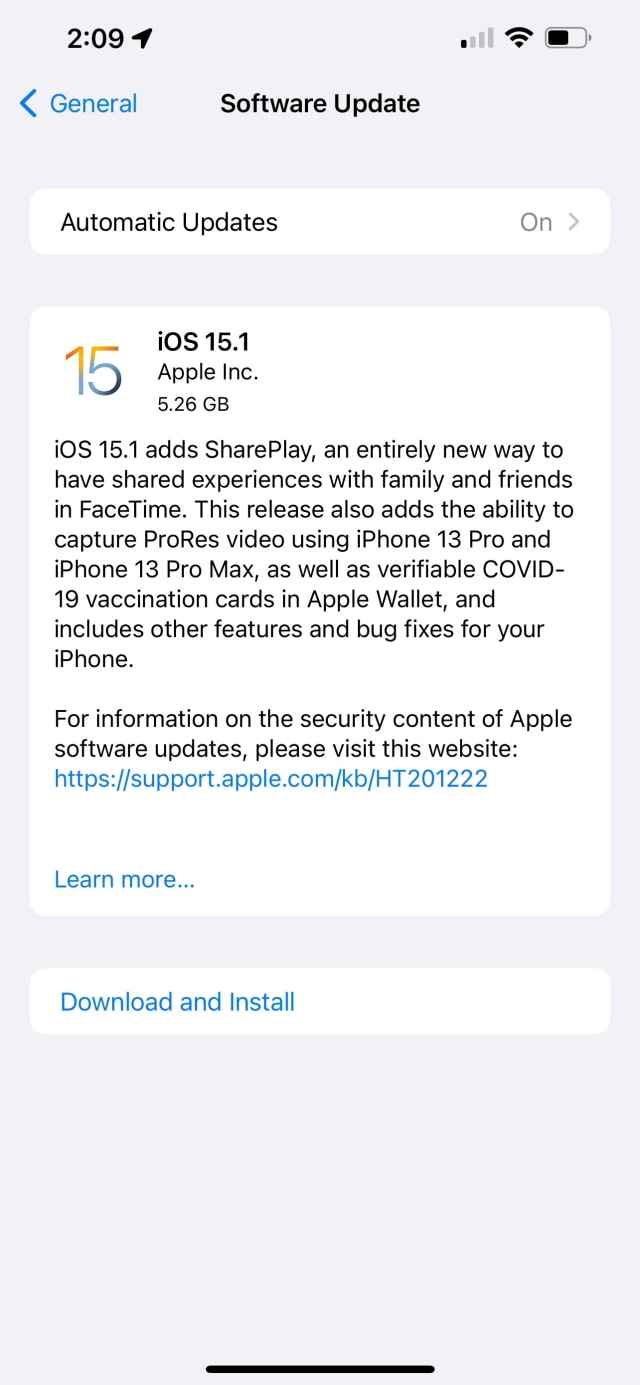Image resolution: width=640 pixels, height=1385 pixels.
Task: Go back to General settings
Action: [78, 104]
